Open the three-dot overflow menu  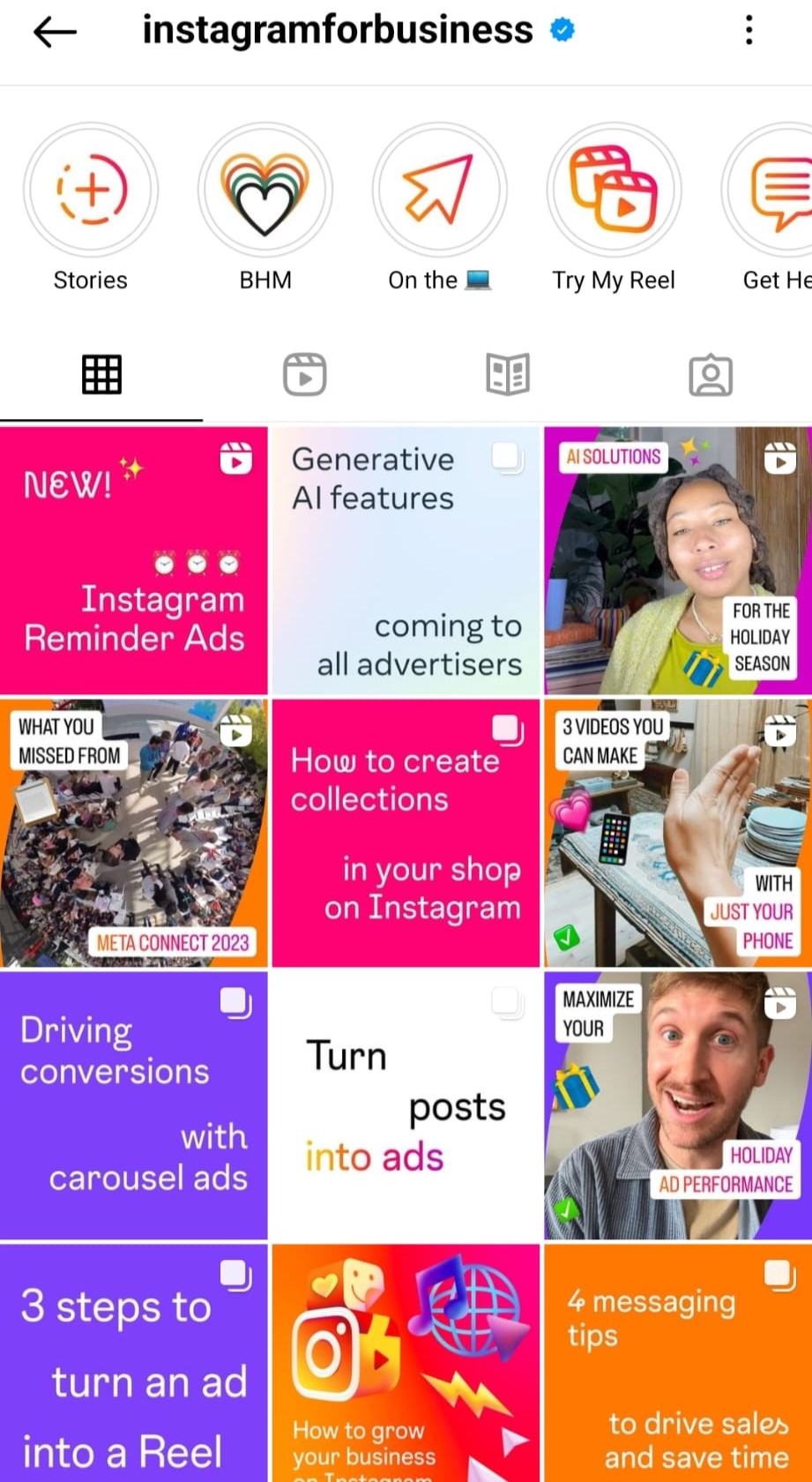pos(749,30)
